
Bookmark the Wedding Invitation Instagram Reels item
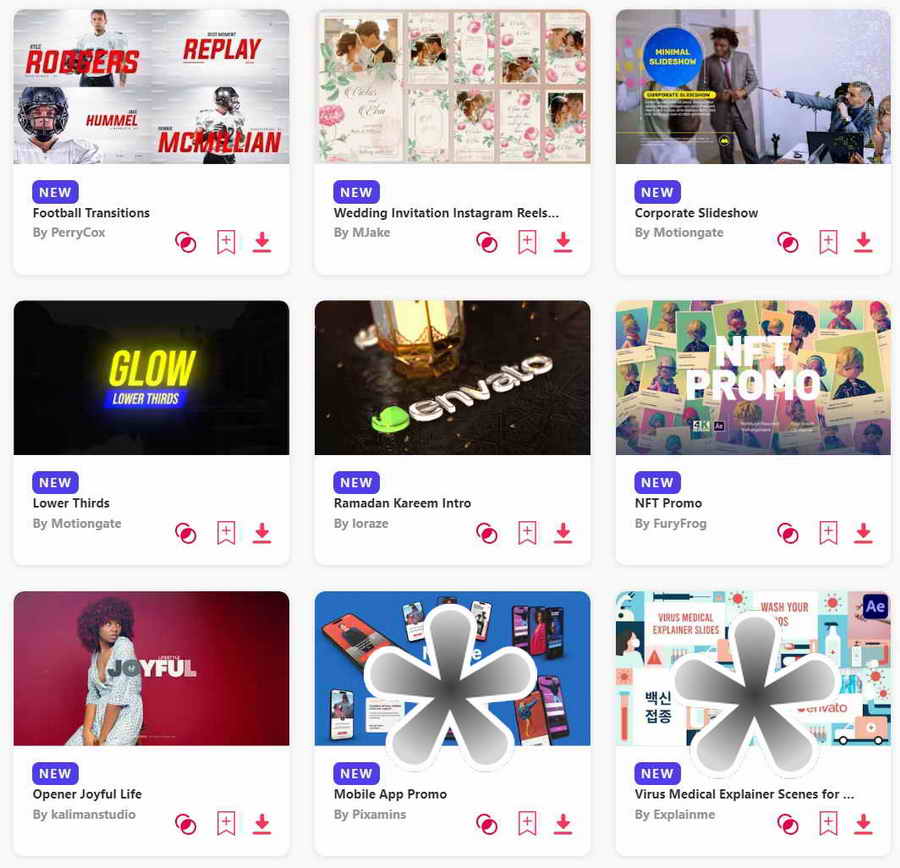527,242
